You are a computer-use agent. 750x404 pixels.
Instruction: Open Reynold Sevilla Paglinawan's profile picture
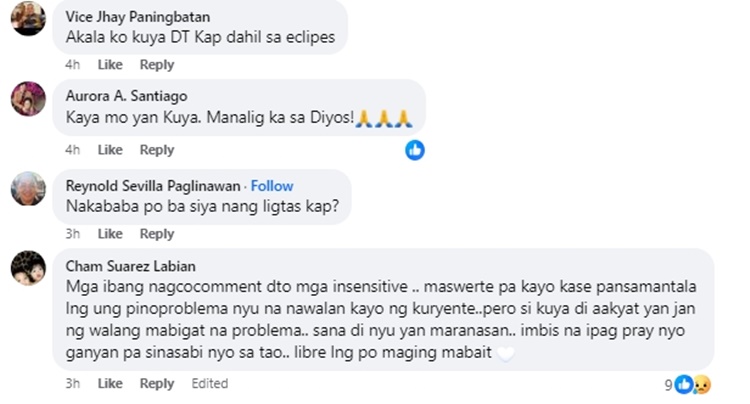pos(28,187)
